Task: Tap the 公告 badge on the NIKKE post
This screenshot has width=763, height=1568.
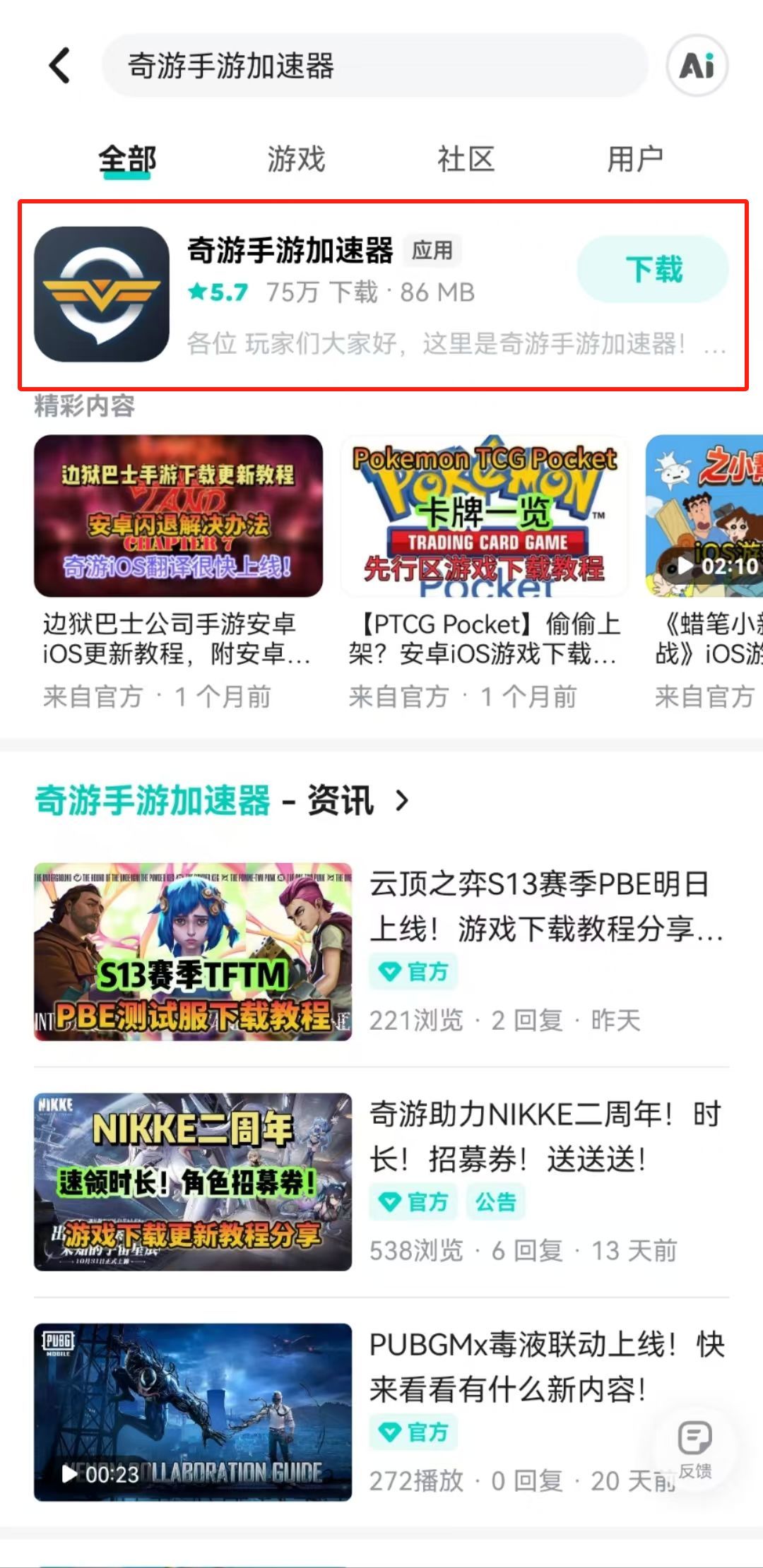Action: 497,1201
